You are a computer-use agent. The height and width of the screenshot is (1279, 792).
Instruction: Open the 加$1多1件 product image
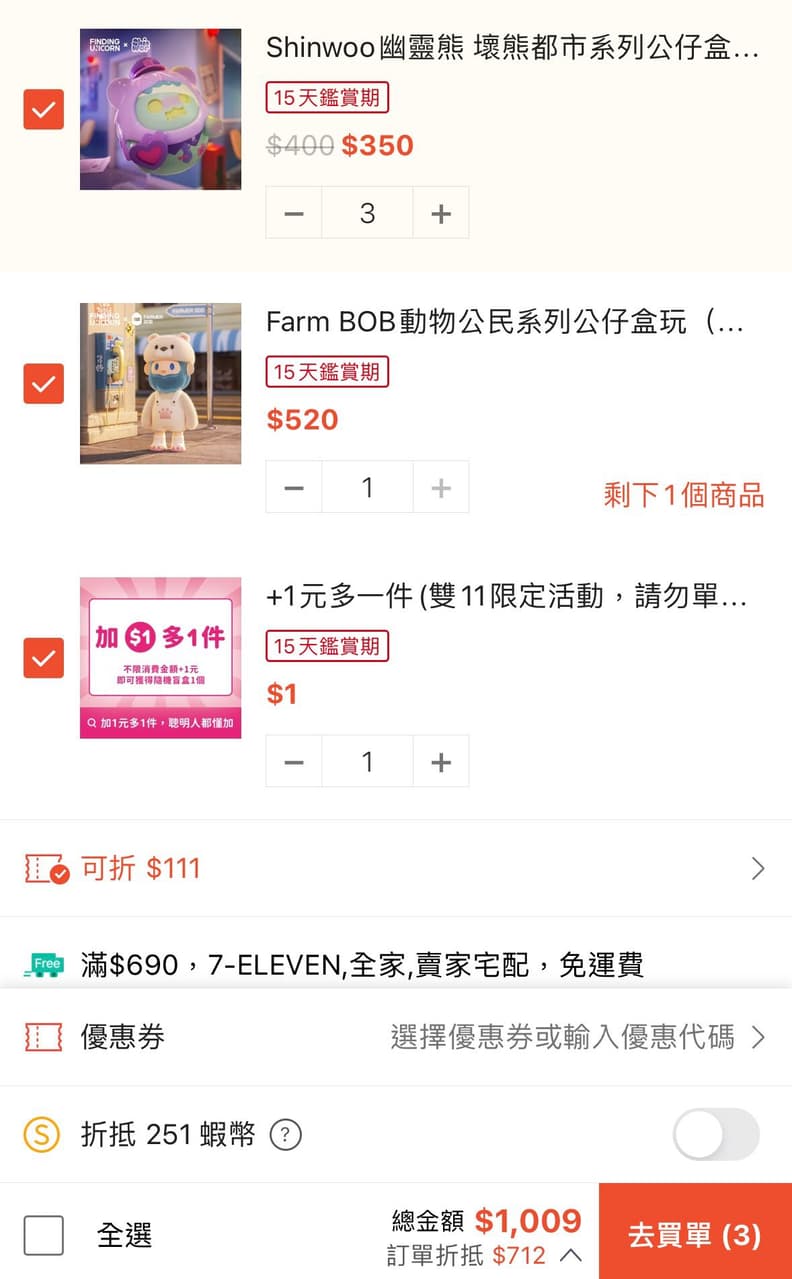160,657
